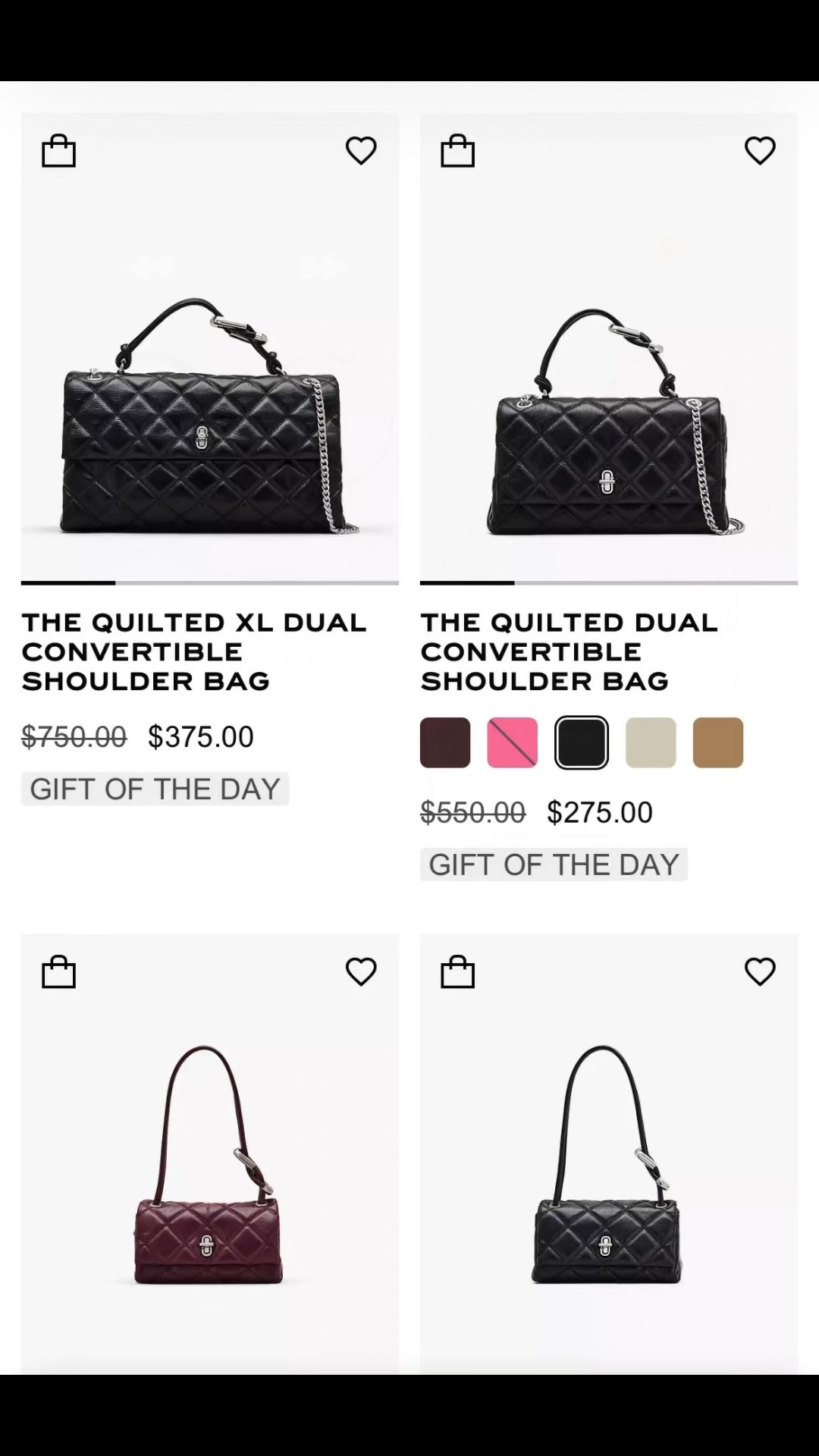819x1456 pixels.
Task: Add the bottom-right black bag to cart
Action: (457, 971)
